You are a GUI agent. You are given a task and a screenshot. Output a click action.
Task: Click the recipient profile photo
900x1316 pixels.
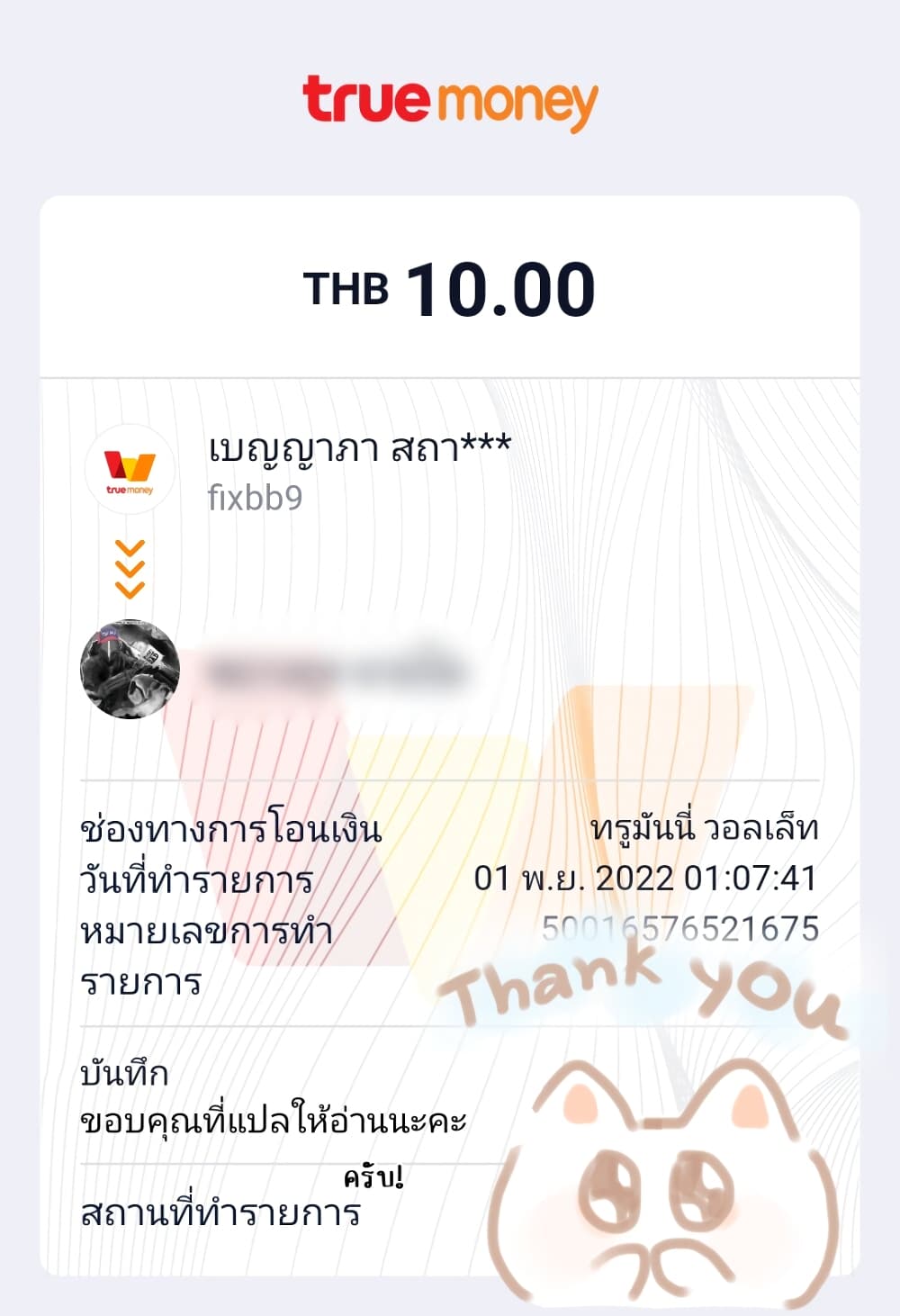[131, 668]
